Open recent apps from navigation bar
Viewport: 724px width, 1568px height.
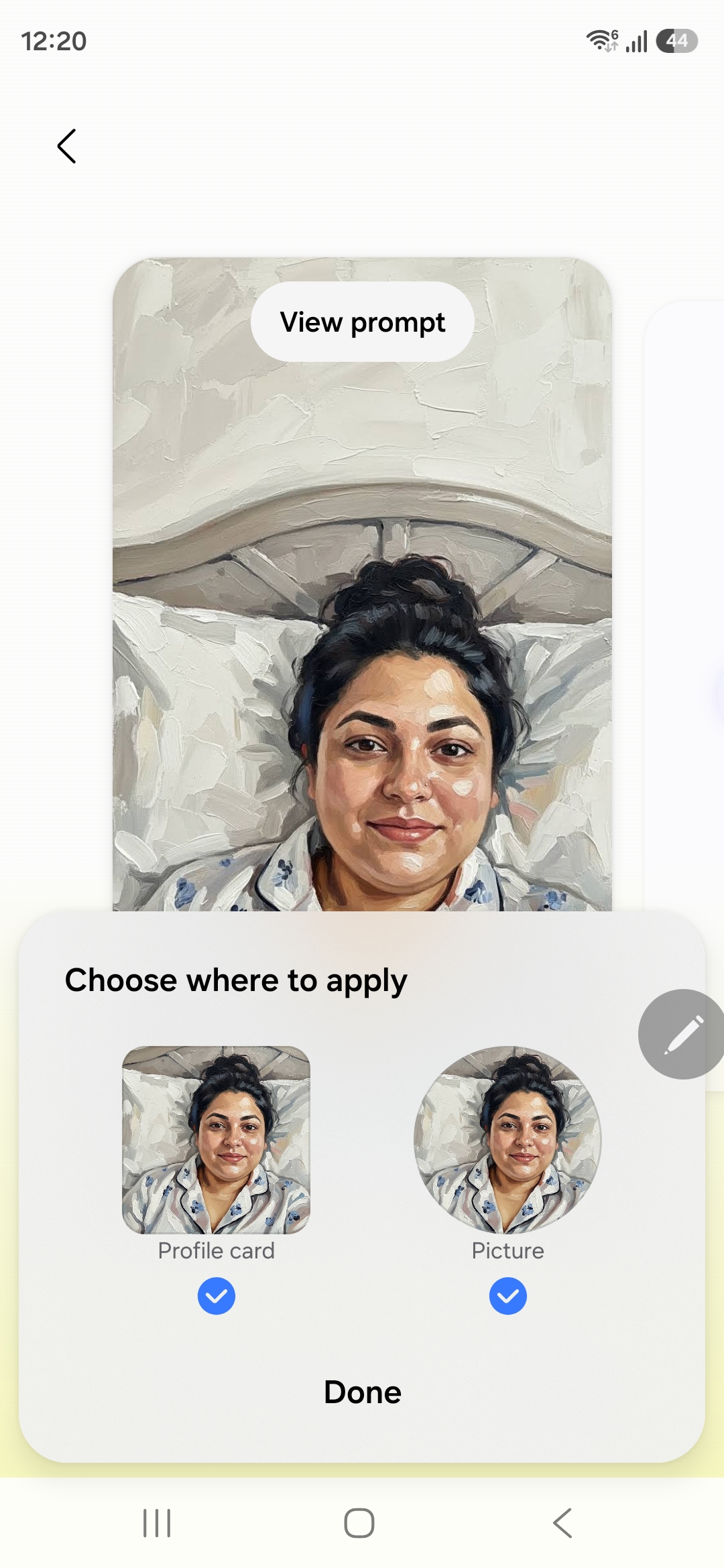157,1523
